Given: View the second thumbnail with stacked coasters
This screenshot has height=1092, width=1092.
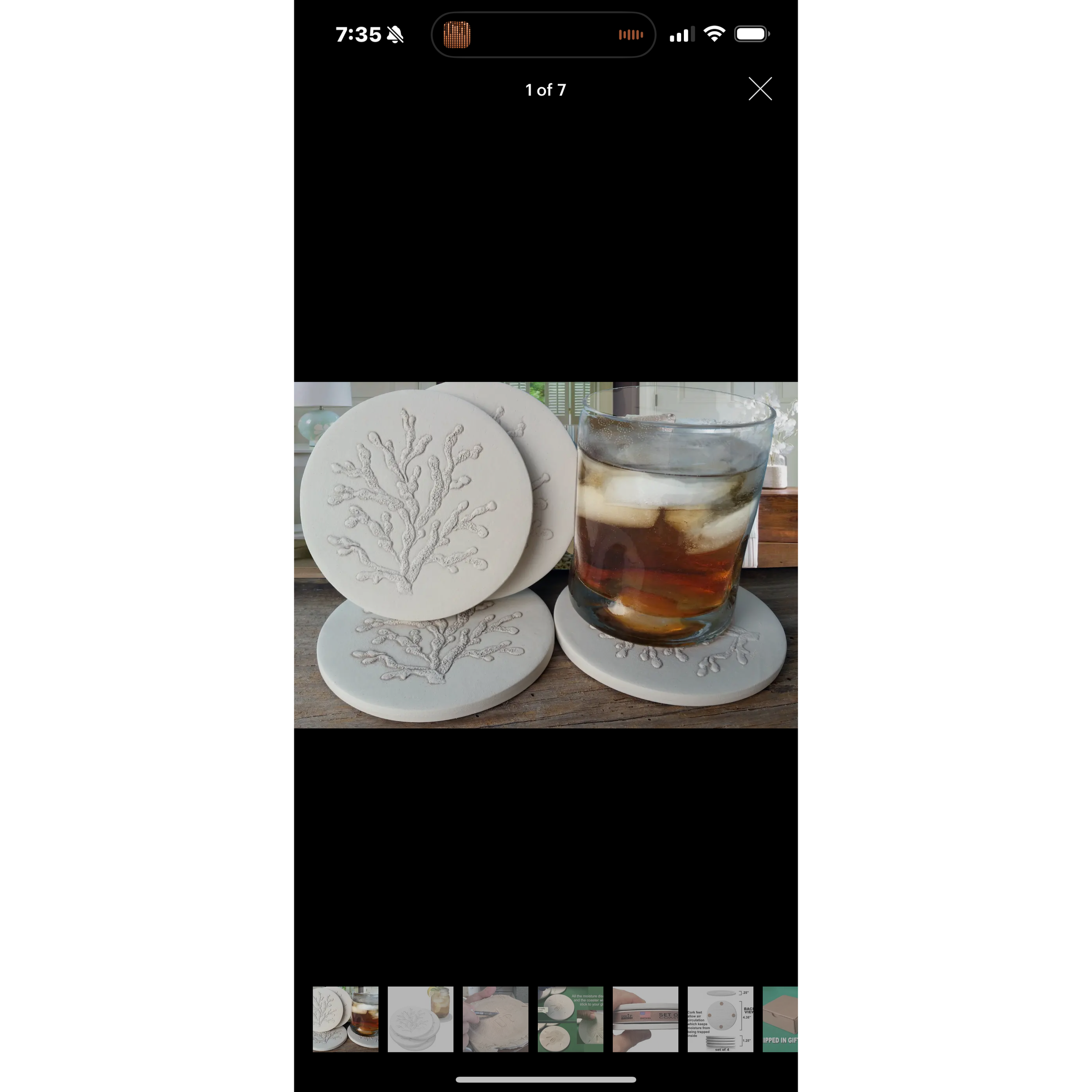Looking at the screenshot, I should [420, 1019].
